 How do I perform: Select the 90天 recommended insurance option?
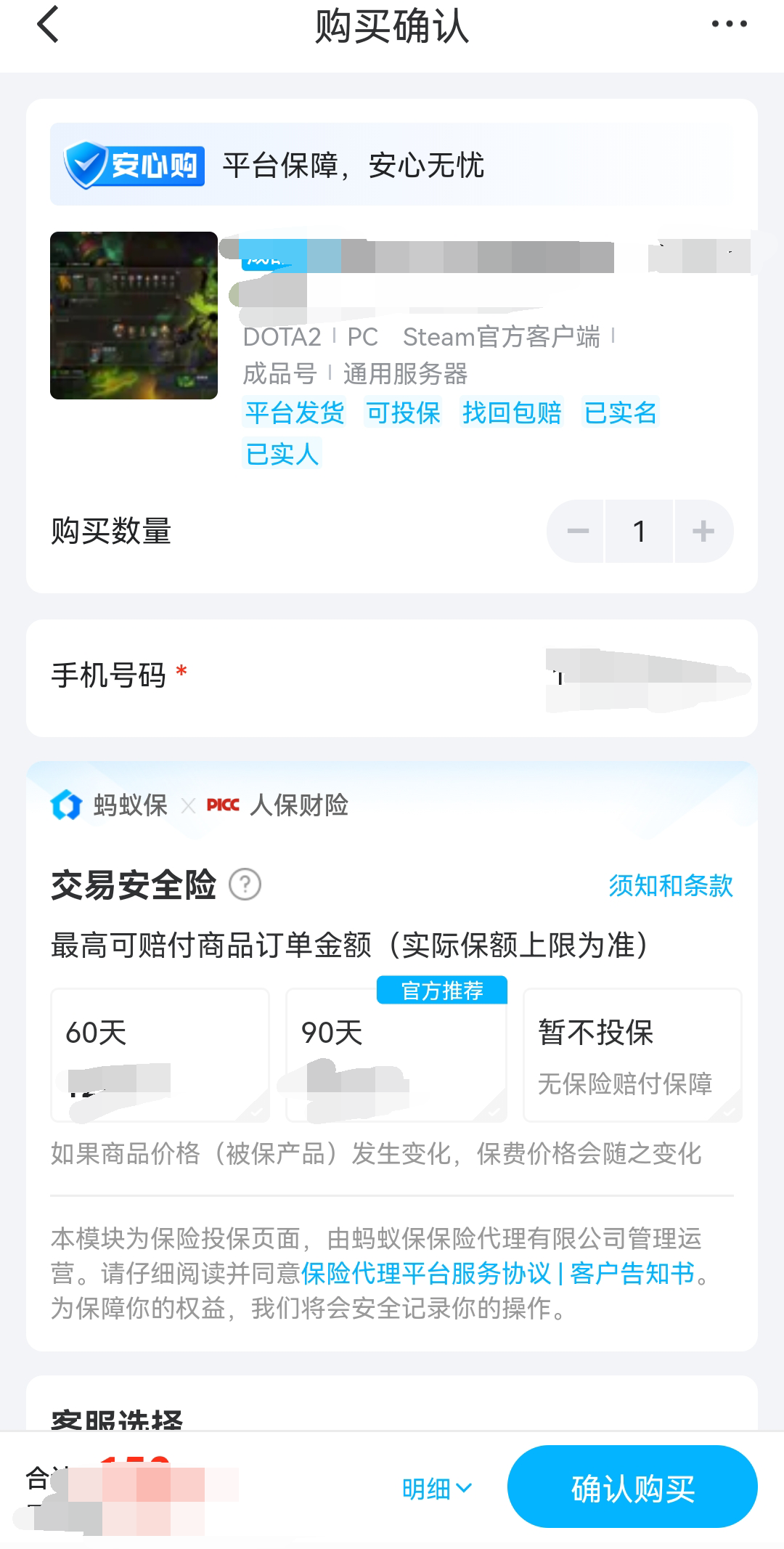pyautogui.click(x=396, y=1054)
